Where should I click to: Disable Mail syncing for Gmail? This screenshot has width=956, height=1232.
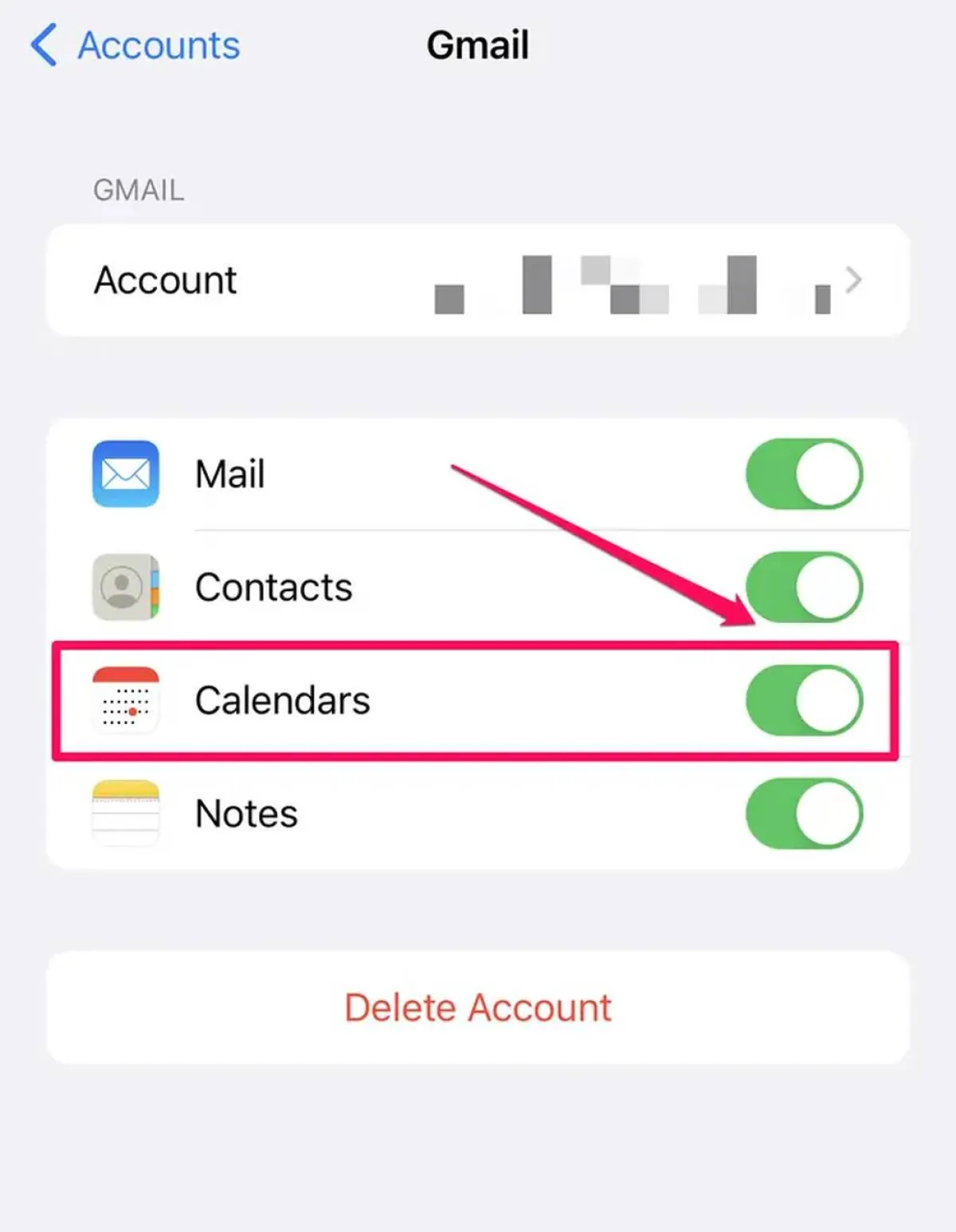click(804, 473)
